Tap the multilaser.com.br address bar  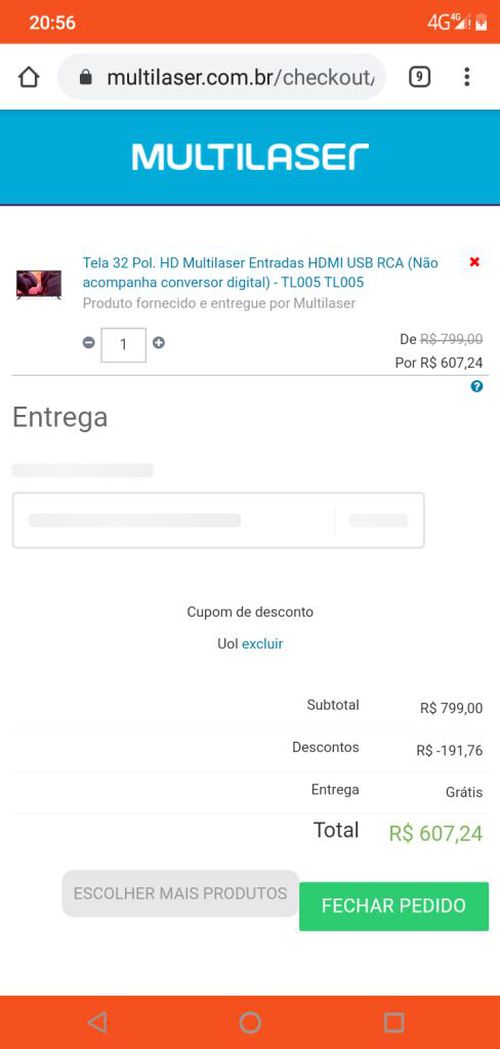point(222,77)
